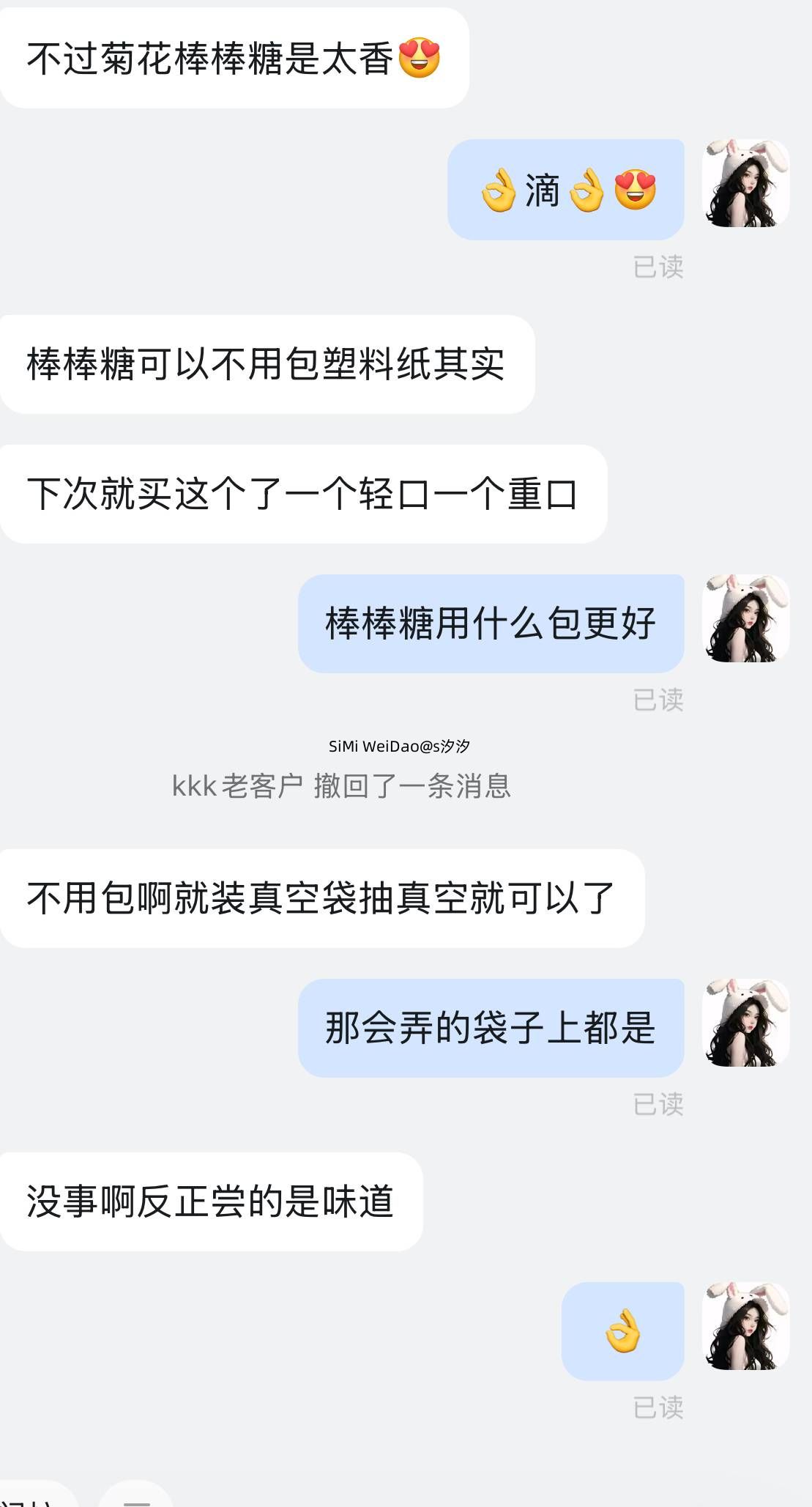Image resolution: width=812 pixels, height=1507 pixels.
Task: View profile via avatar beside 那会弄的袋子上都是
Action: tap(745, 1023)
